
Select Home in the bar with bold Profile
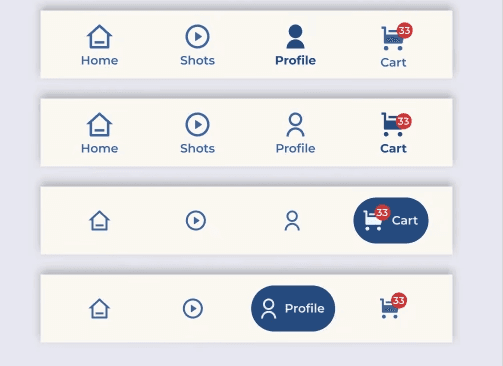tap(99, 45)
